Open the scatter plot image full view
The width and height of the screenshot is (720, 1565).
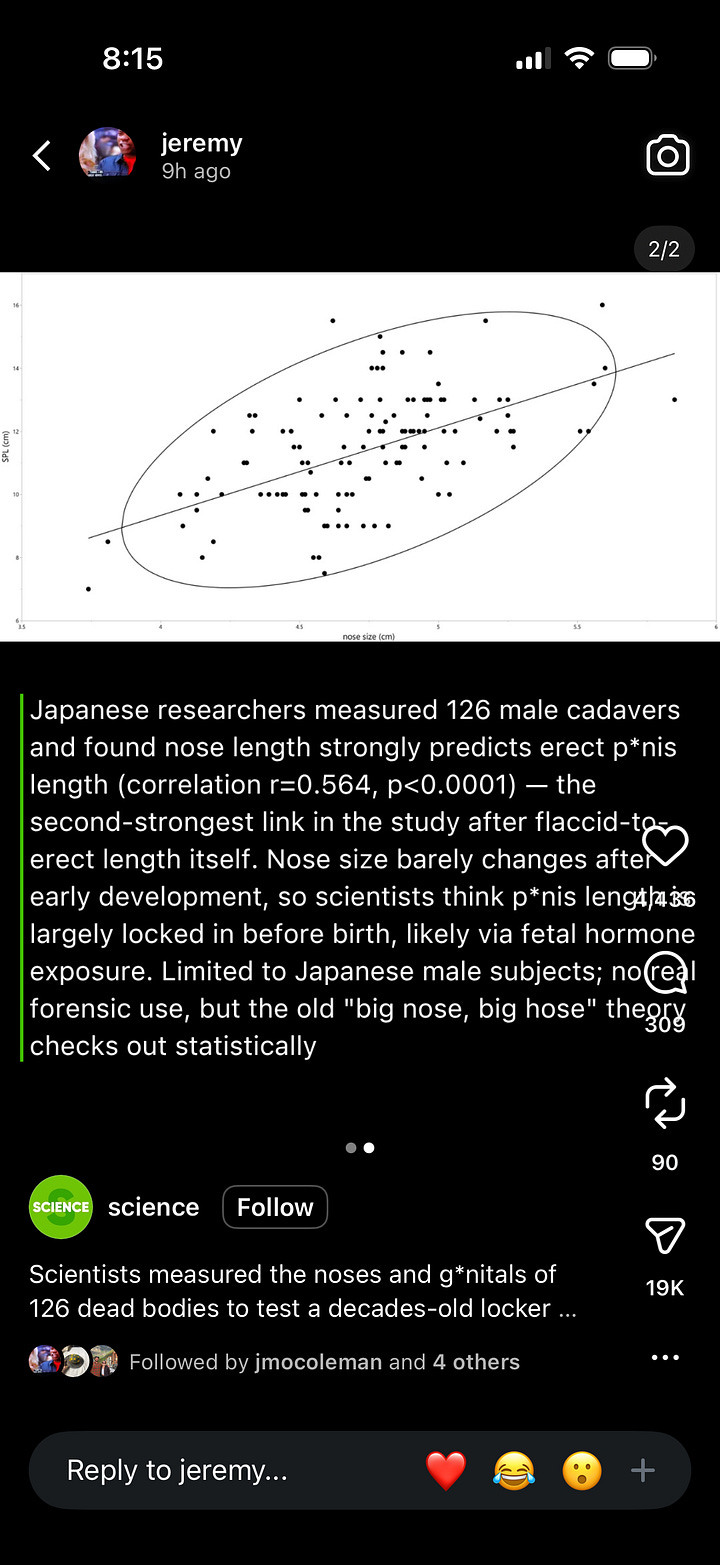coord(360,457)
